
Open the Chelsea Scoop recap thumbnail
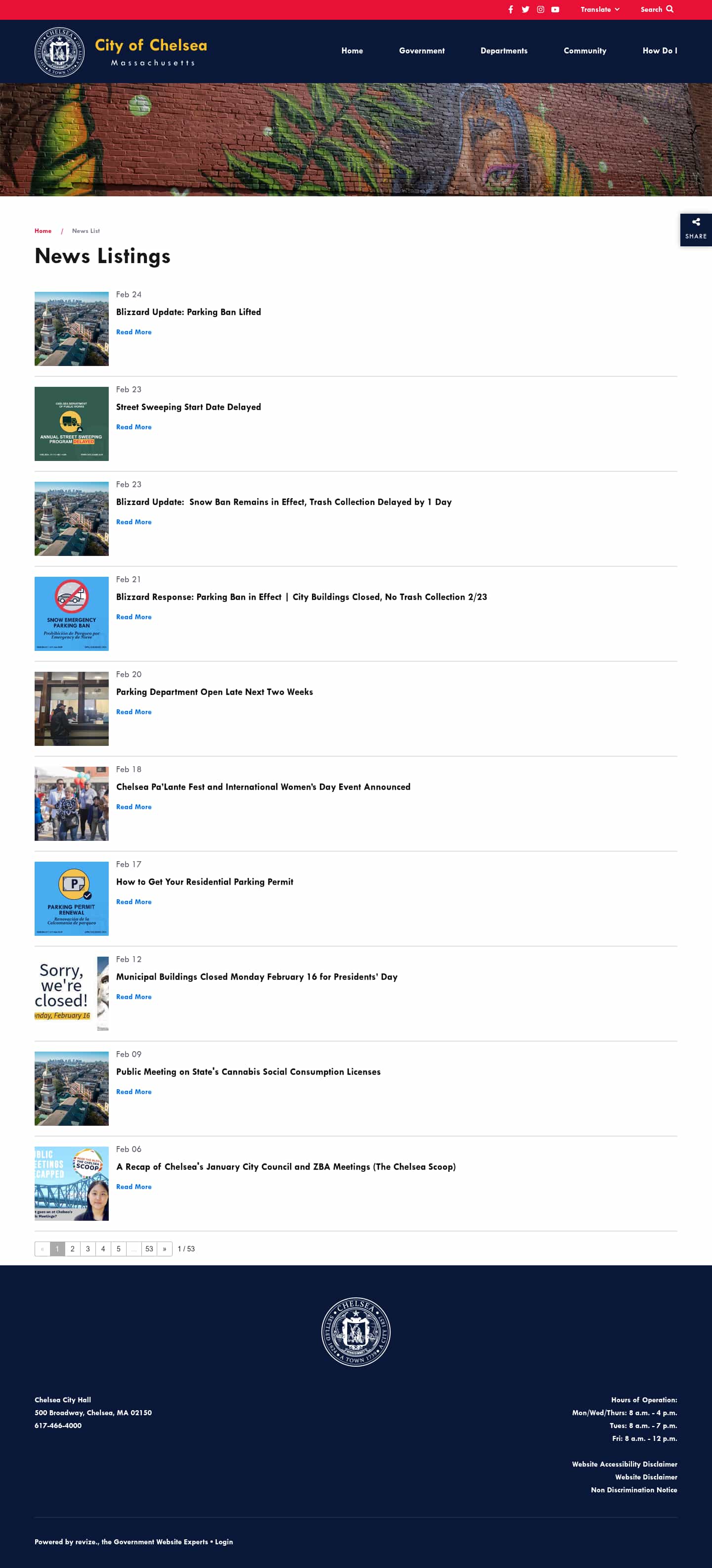71,1183
